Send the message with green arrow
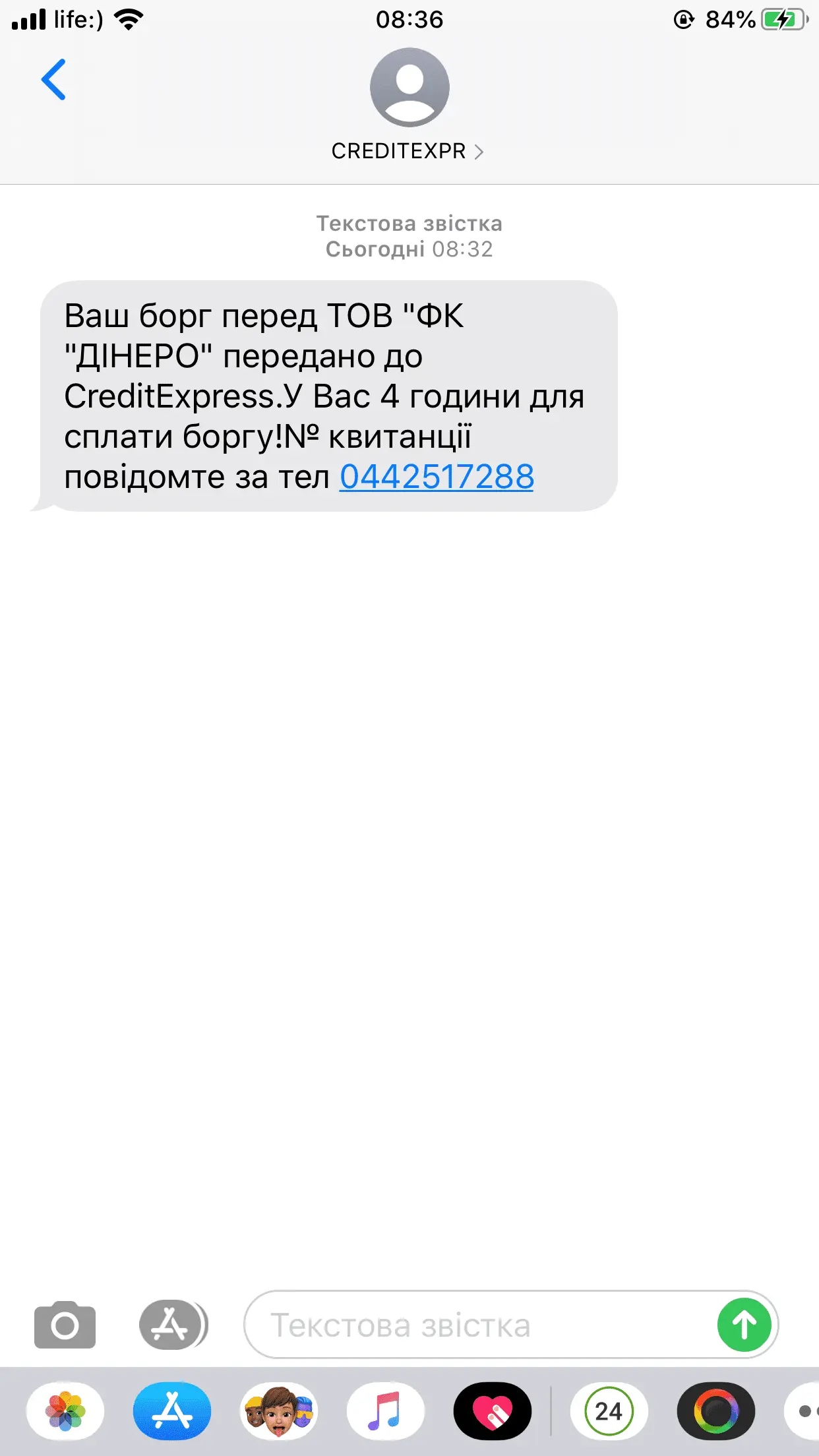Image resolution: width=819 pixels, height=1456 pixels. click(744, 1325)
